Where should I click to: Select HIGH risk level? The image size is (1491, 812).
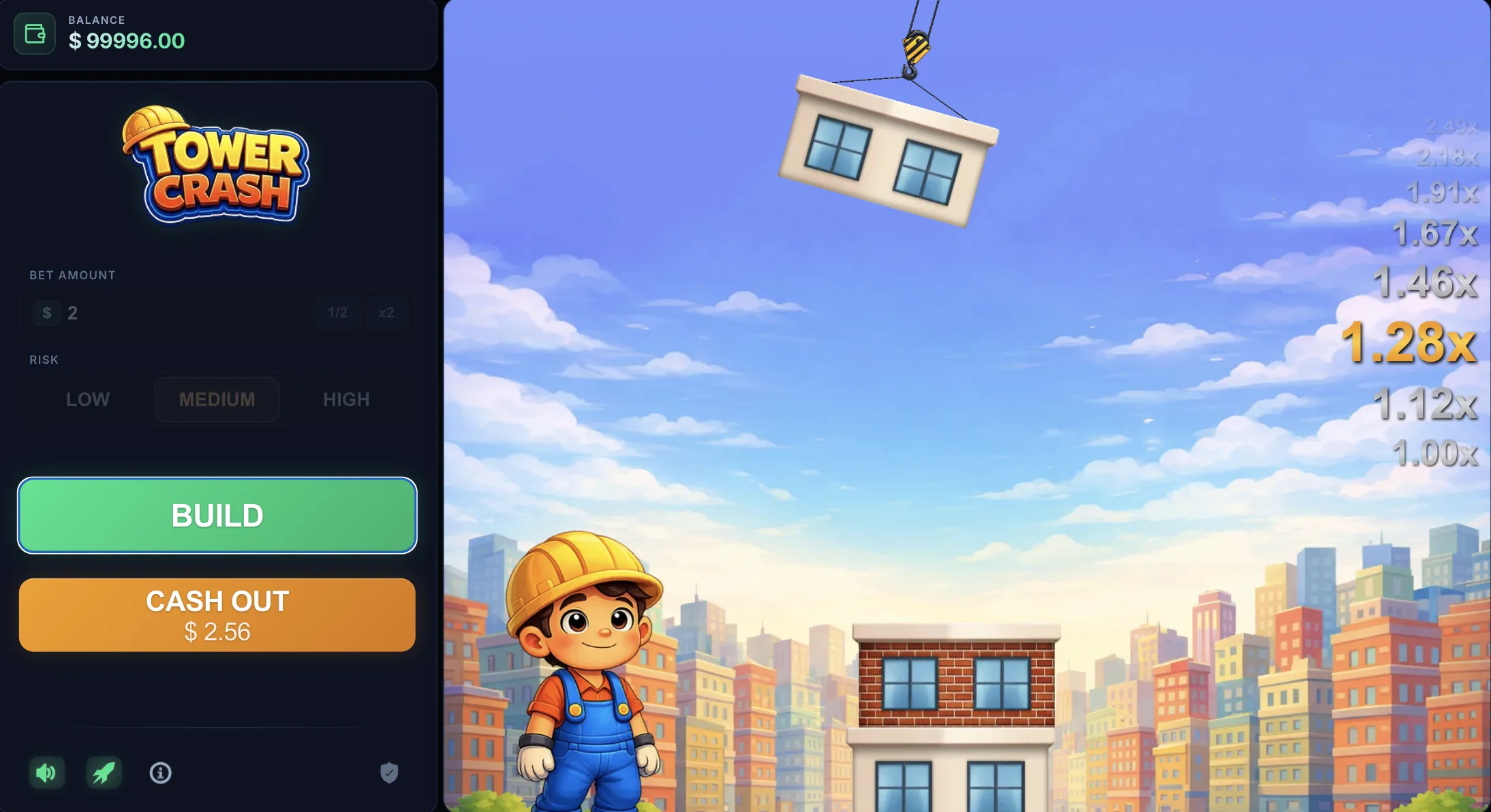click(x=346, y=399)
